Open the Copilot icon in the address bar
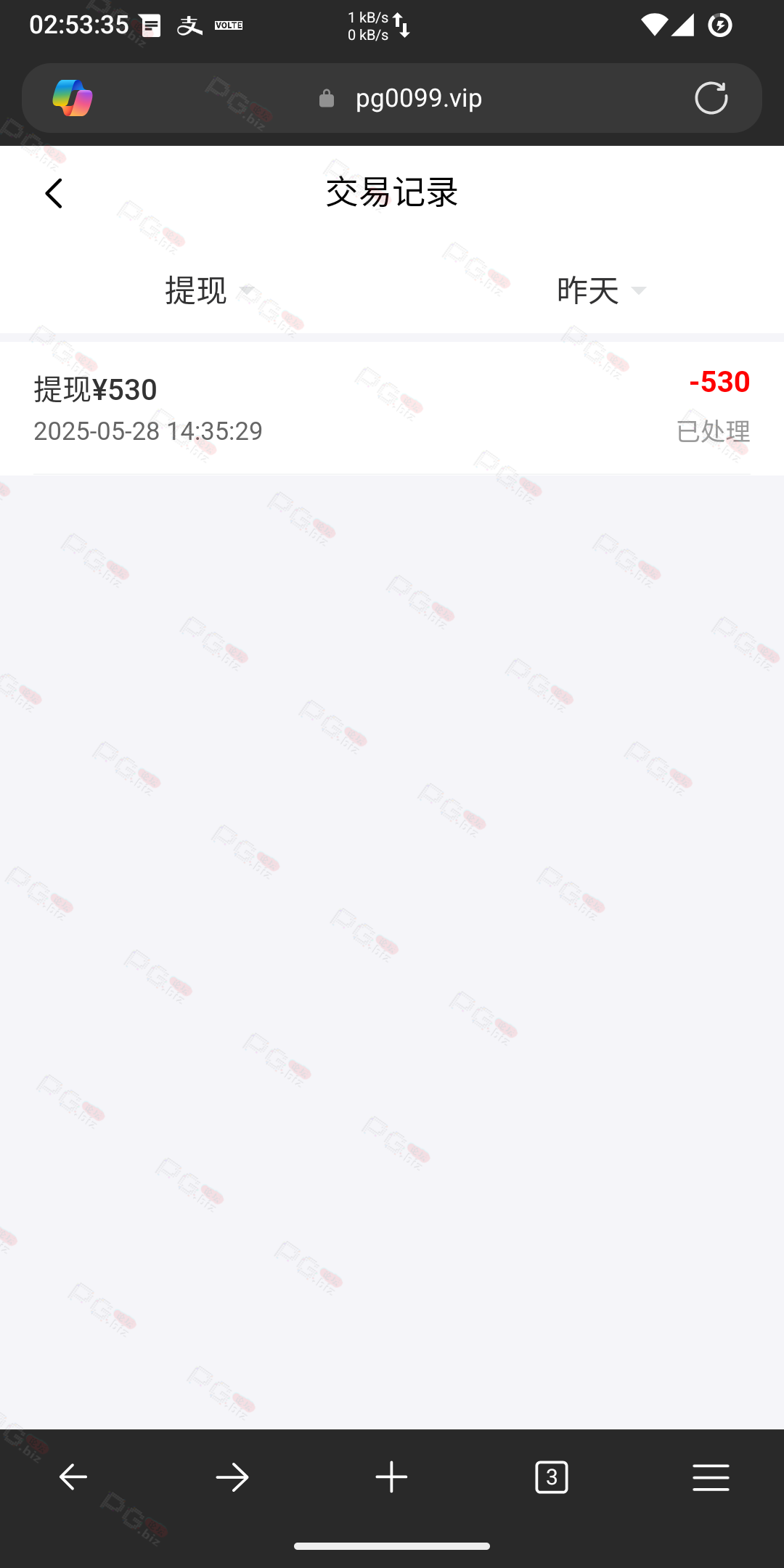Viewport: 784px width, 1568px height. 73,98
